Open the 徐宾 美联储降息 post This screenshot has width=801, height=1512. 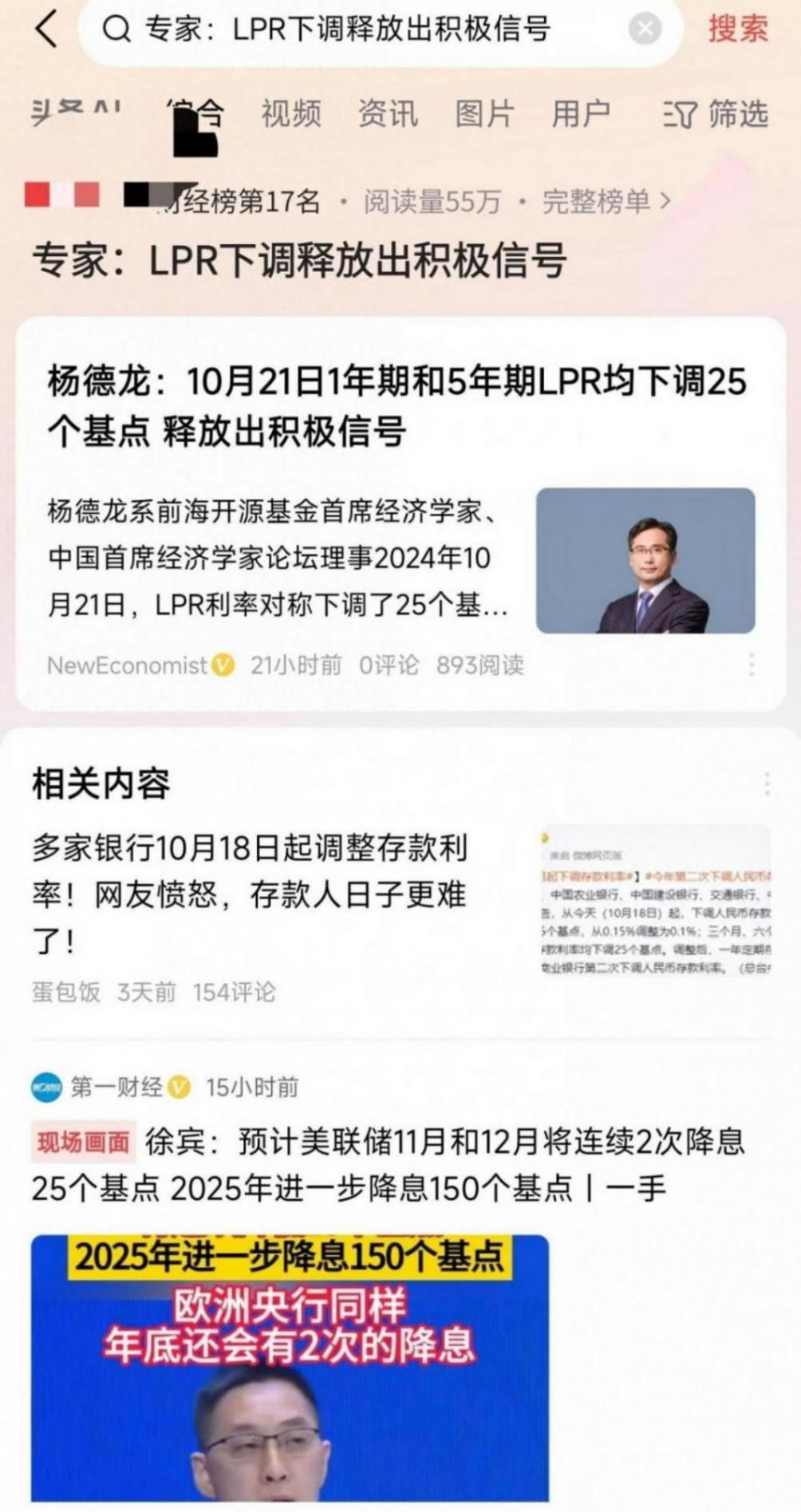[x=388, y=1165]
